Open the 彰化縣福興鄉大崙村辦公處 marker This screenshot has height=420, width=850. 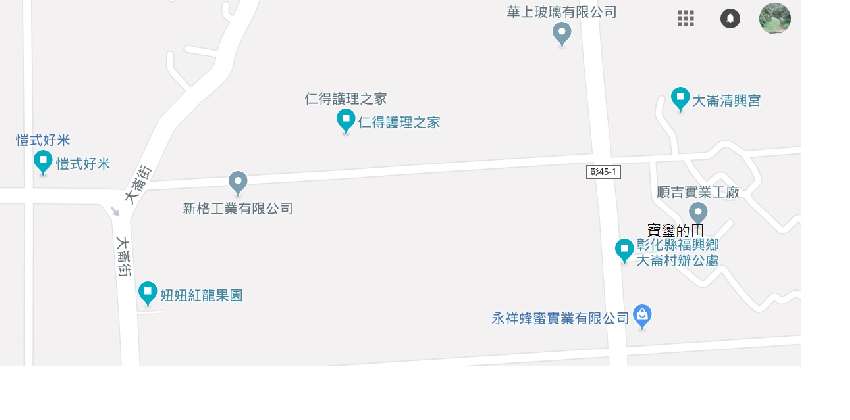pos(623,248)
